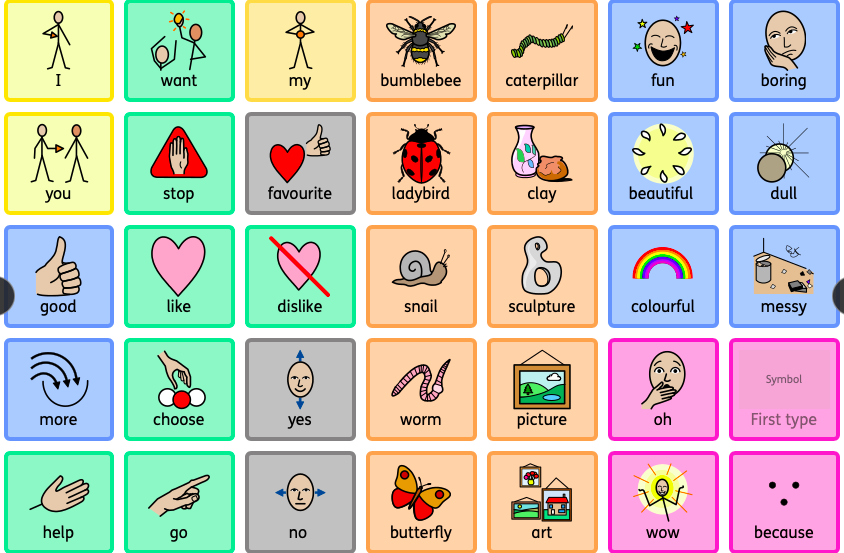Tap the 'more' cell
The width and height of the screenshot is (844, 553).
click(58, 390)
